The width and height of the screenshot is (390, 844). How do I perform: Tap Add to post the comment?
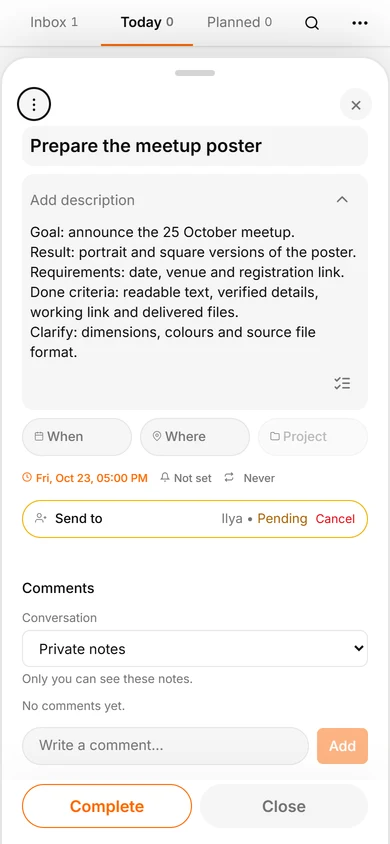343,746
